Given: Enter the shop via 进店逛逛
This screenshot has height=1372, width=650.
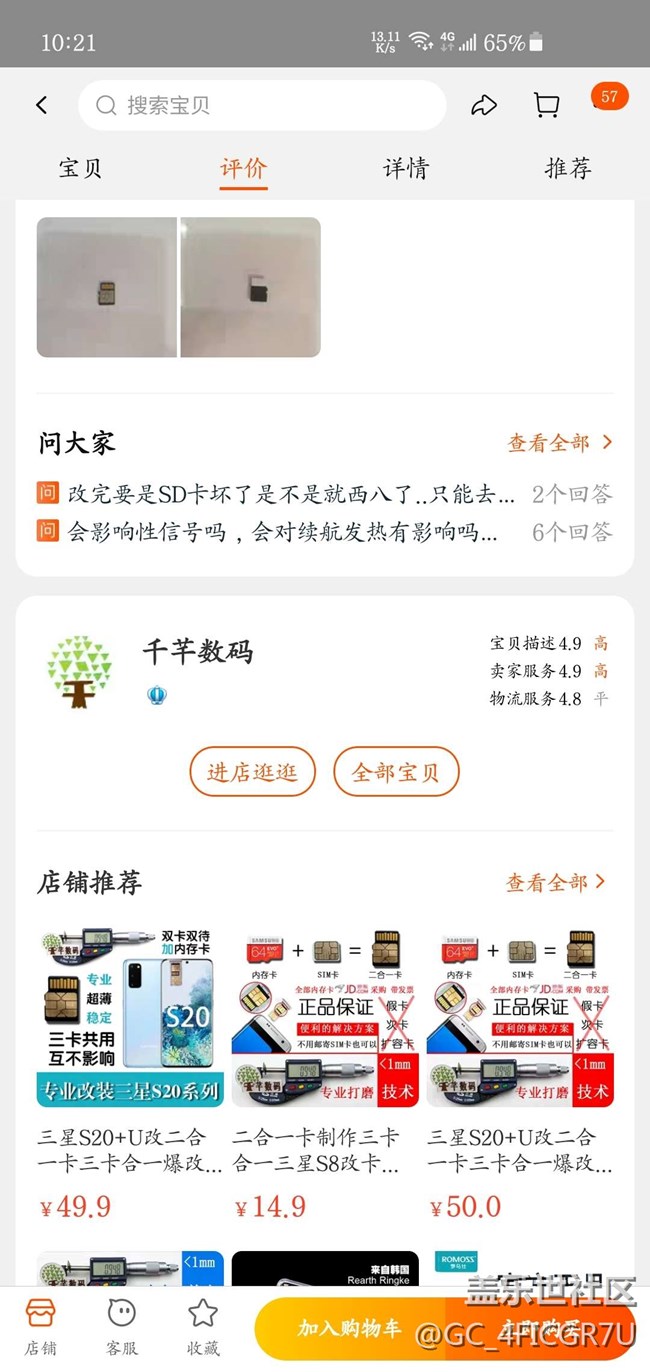Looking at the screenshot, I should pyautogui.click(x=252, y=772).
